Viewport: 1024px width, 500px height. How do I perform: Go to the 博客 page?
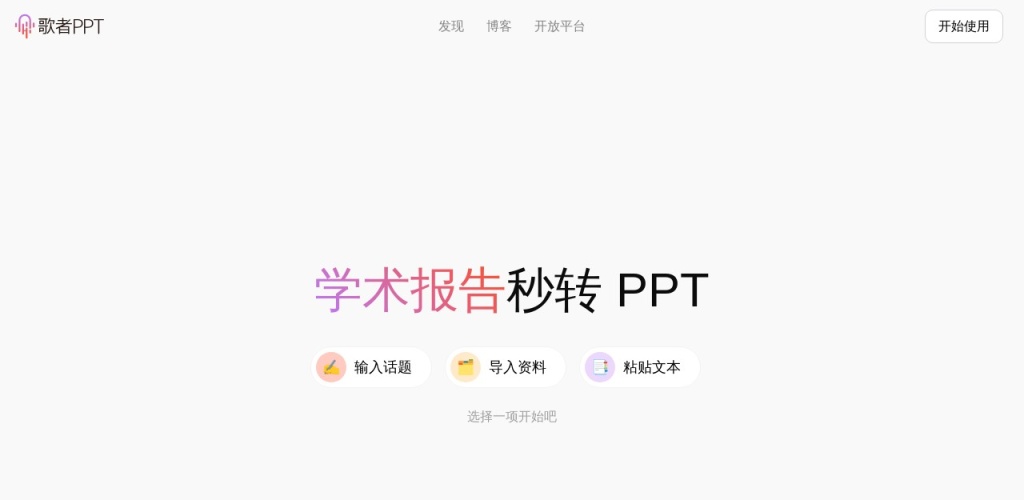point(499,26)
